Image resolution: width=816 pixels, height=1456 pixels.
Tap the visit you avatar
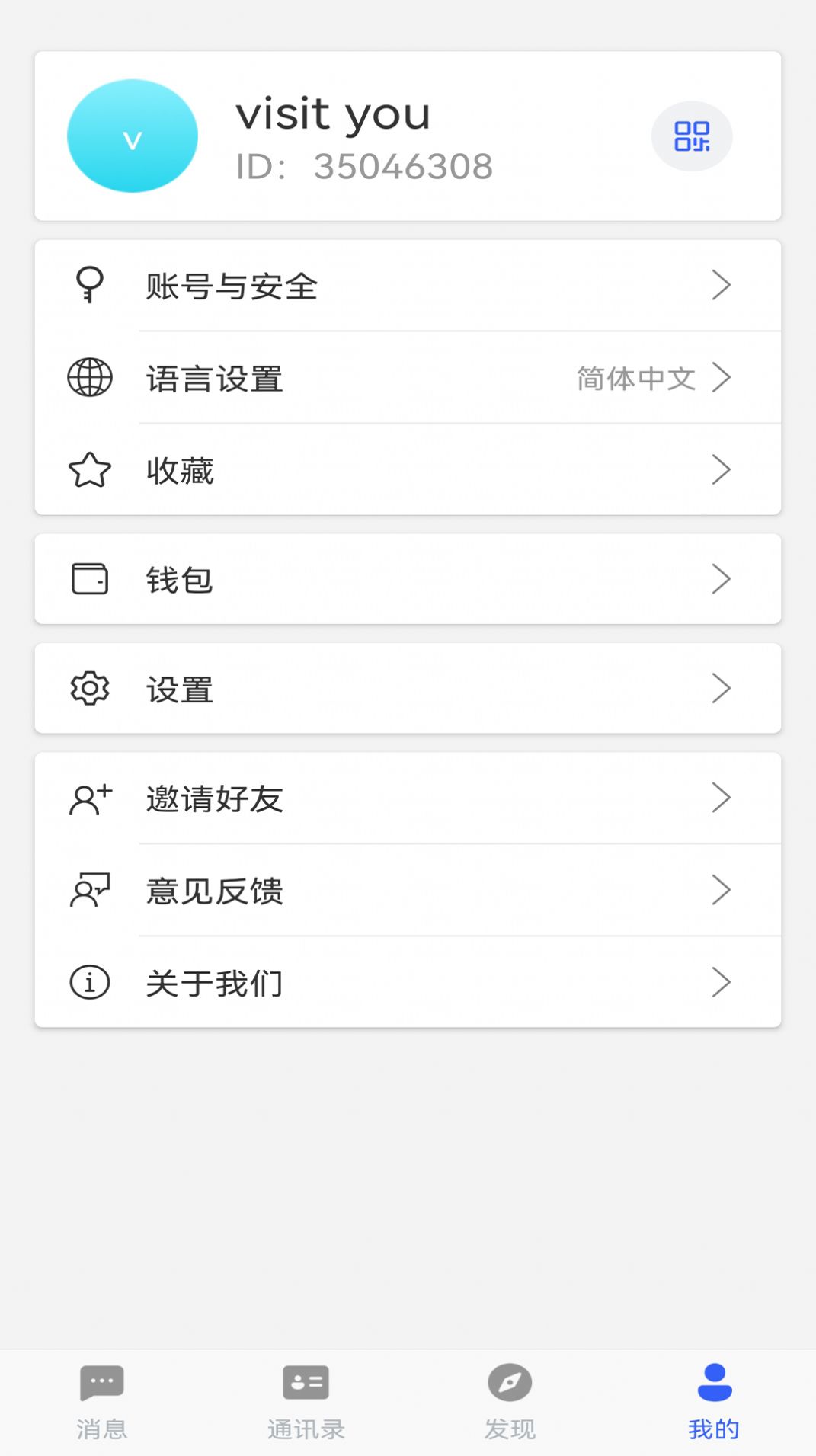pos(133,135)
